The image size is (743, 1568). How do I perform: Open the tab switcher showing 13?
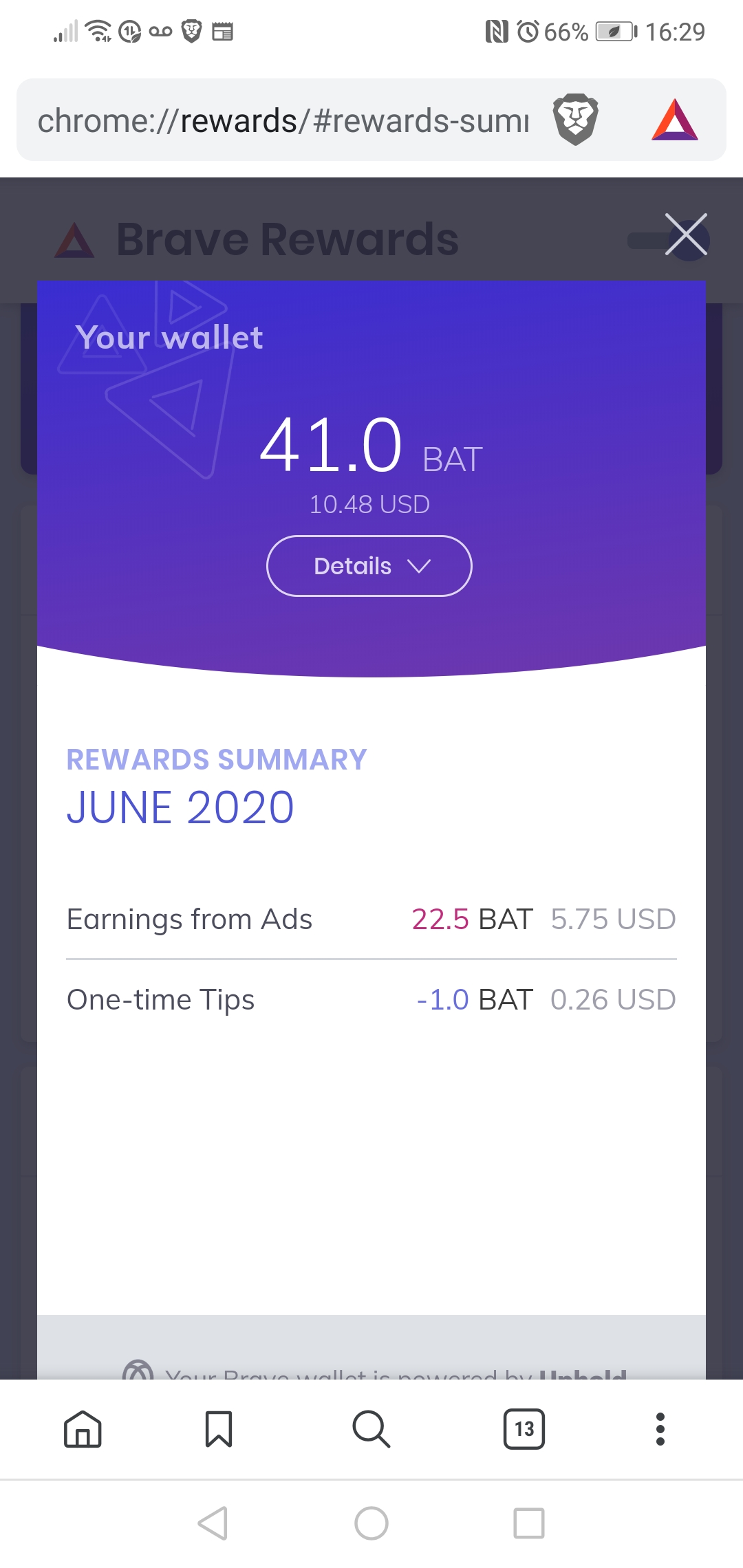pos(524,1429)
